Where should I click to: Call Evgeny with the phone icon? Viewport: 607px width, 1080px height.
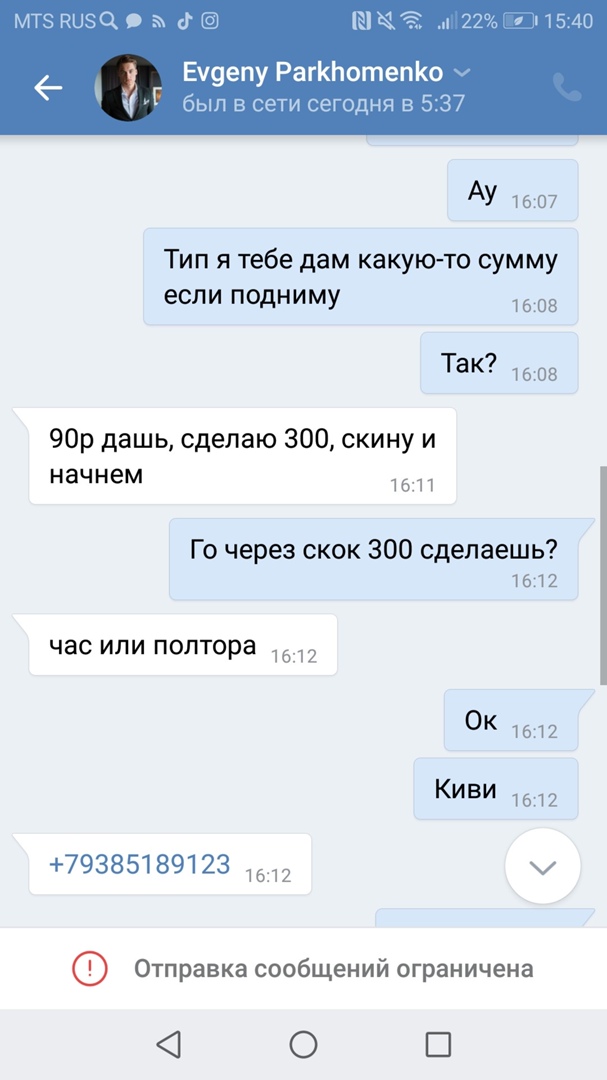click(x=567, y=88)
